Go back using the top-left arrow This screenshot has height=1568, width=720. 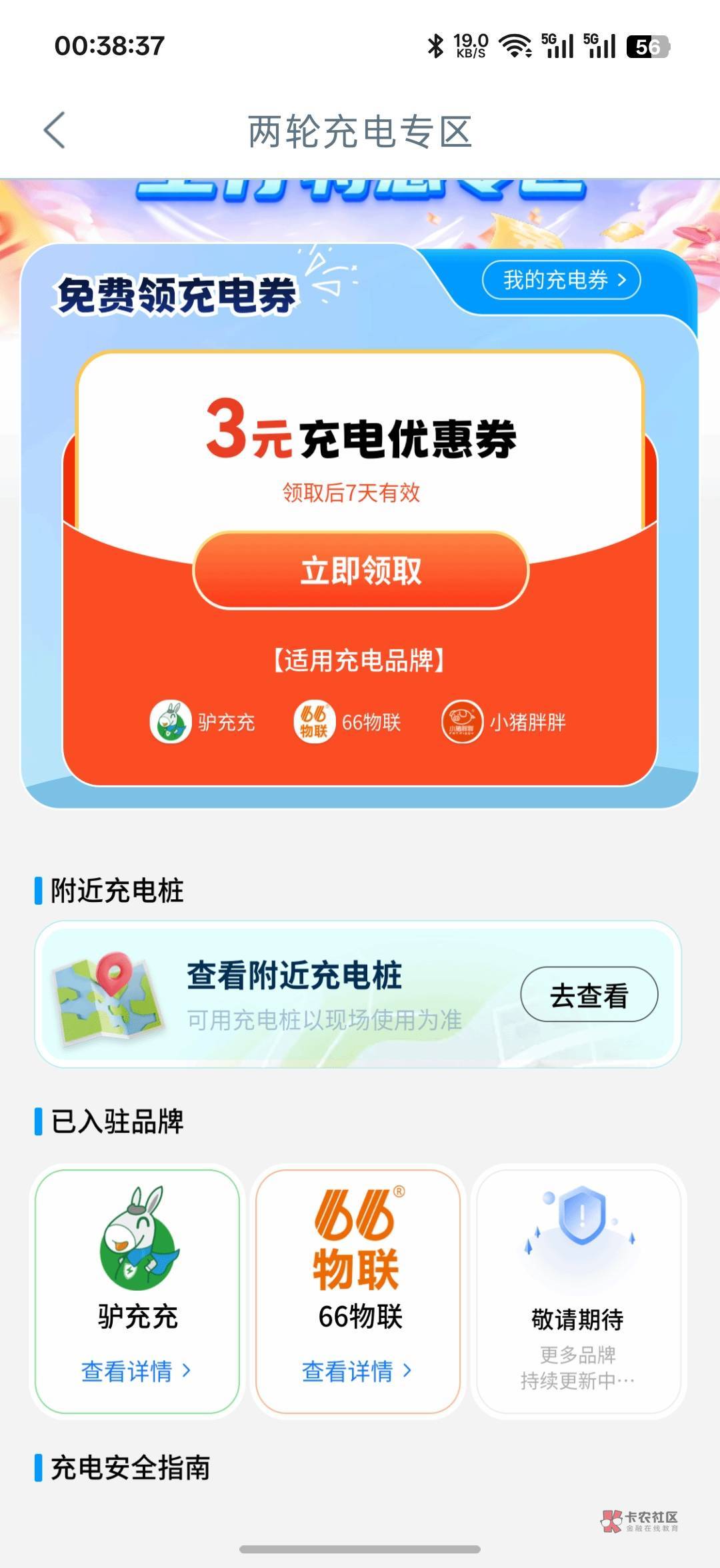(55, 130)
